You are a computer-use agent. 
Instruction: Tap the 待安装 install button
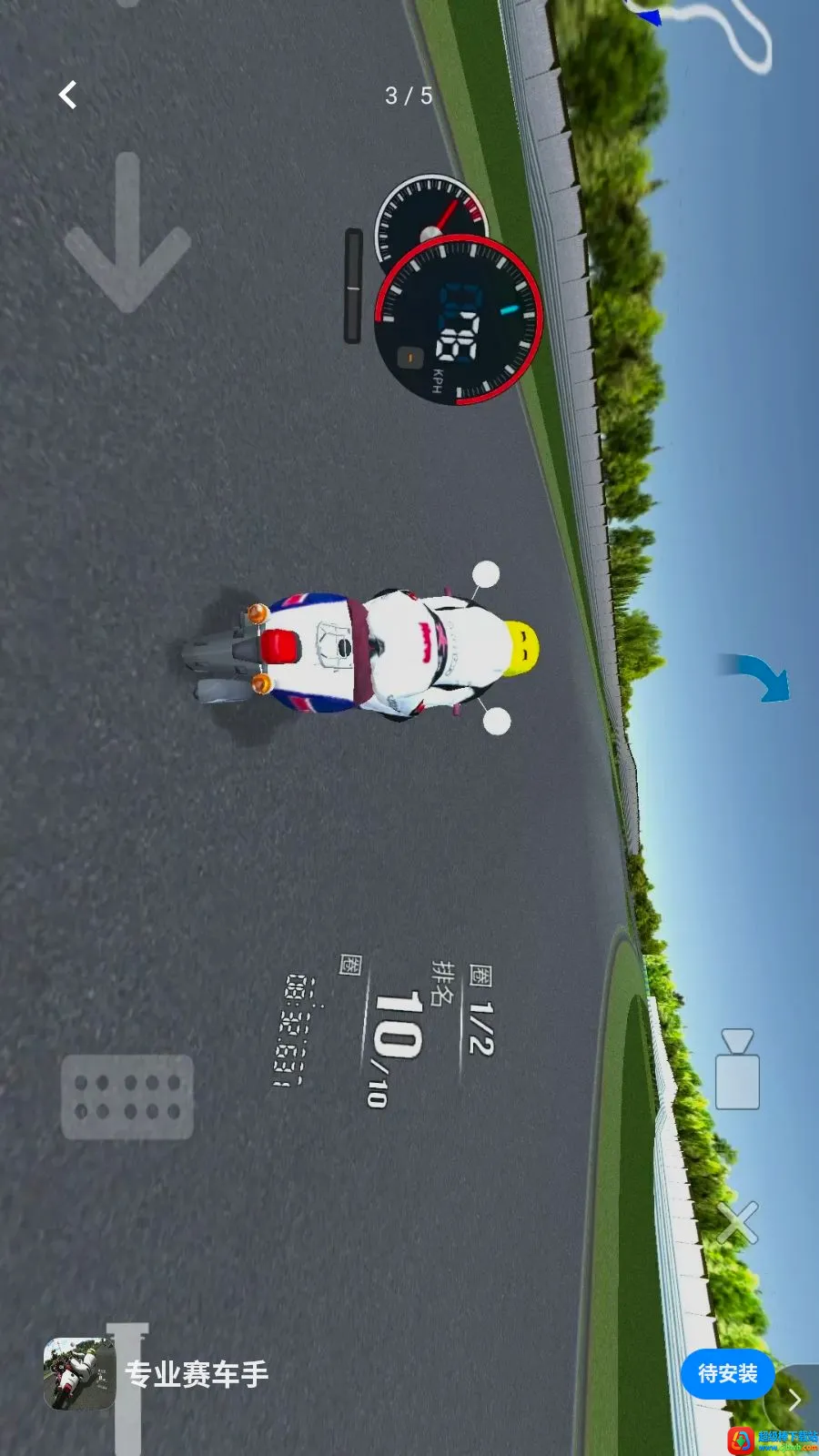(727, 1373)
